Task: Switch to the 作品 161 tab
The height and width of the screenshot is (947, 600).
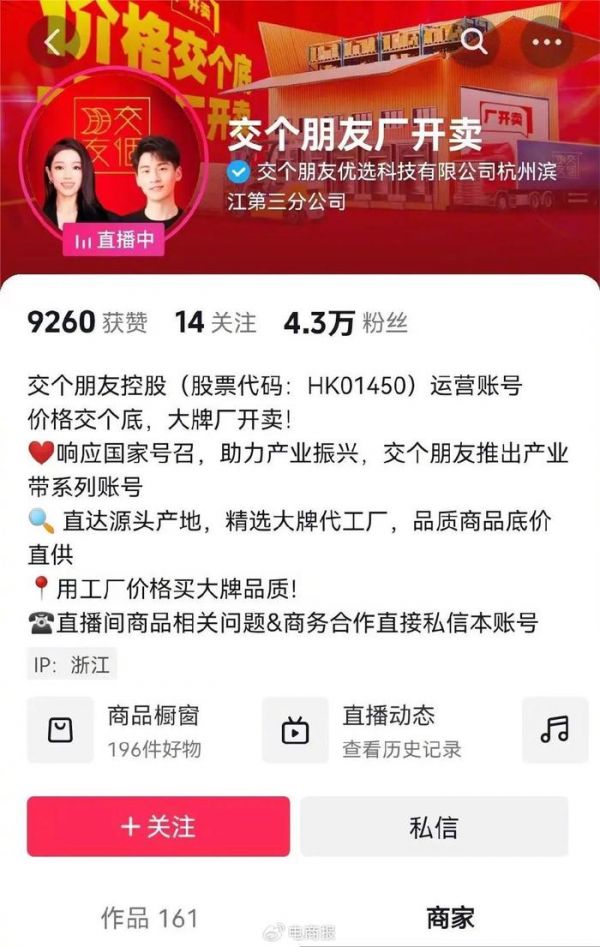Action: click(x=150, y=917)
